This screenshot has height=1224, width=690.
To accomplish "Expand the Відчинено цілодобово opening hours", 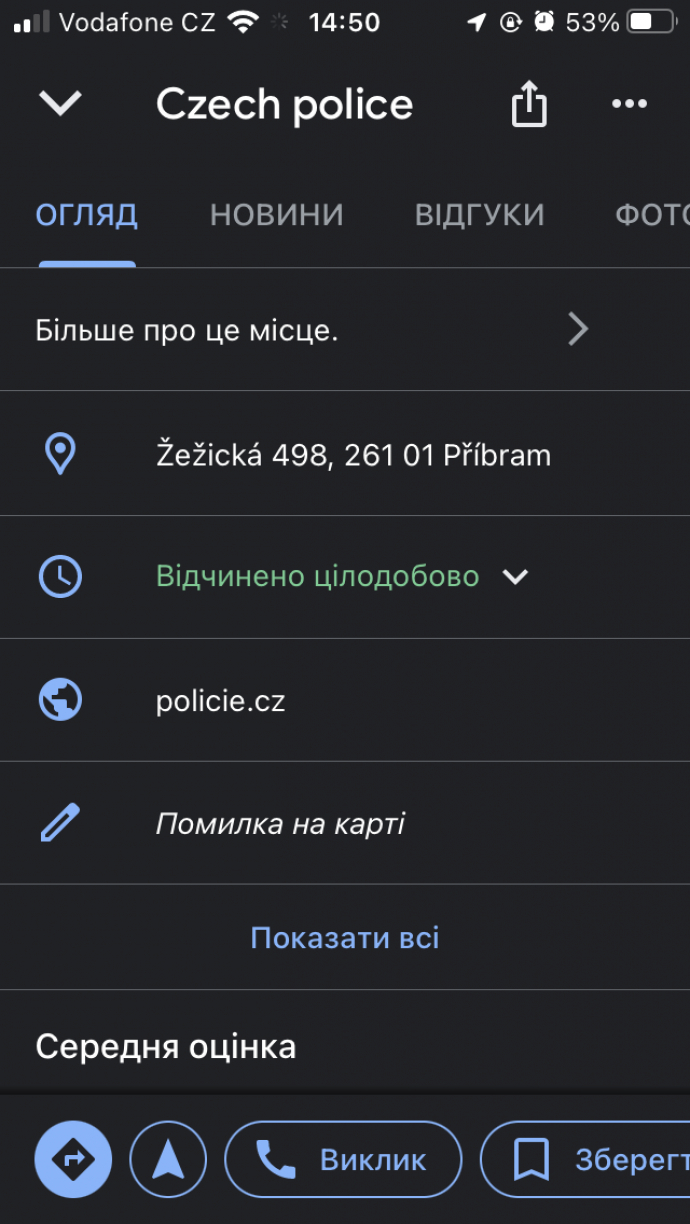I will click(x=340, y=577).
